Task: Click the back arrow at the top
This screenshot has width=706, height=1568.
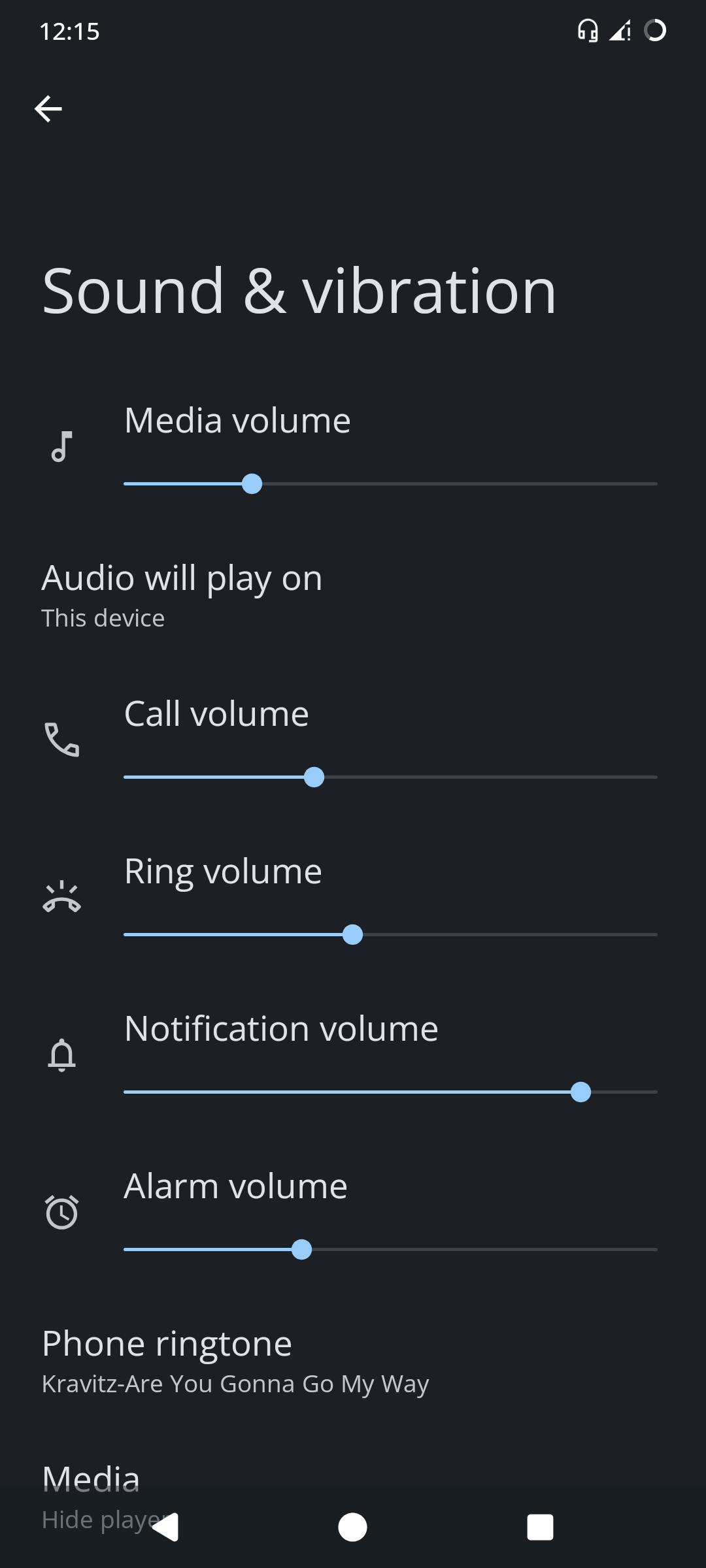Action: click(49, 108)
